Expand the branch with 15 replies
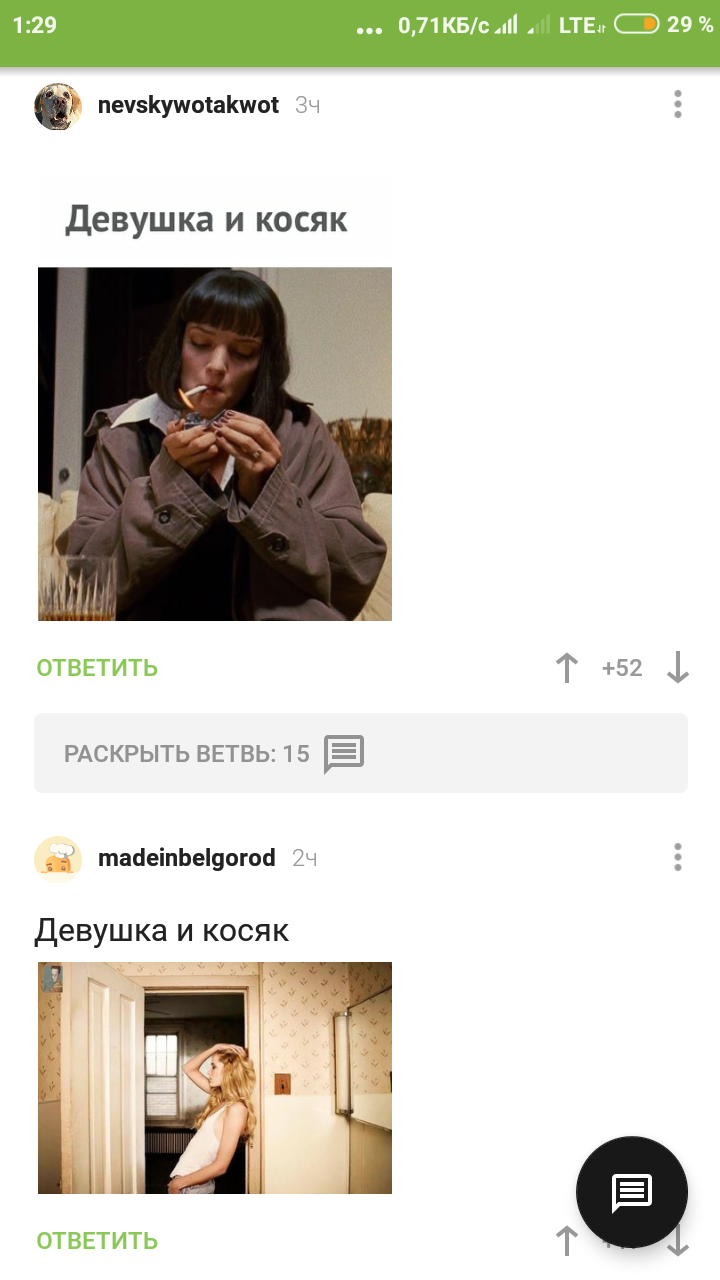The width and height of the screenshot is (720, 1280). (x=360, y=753)
